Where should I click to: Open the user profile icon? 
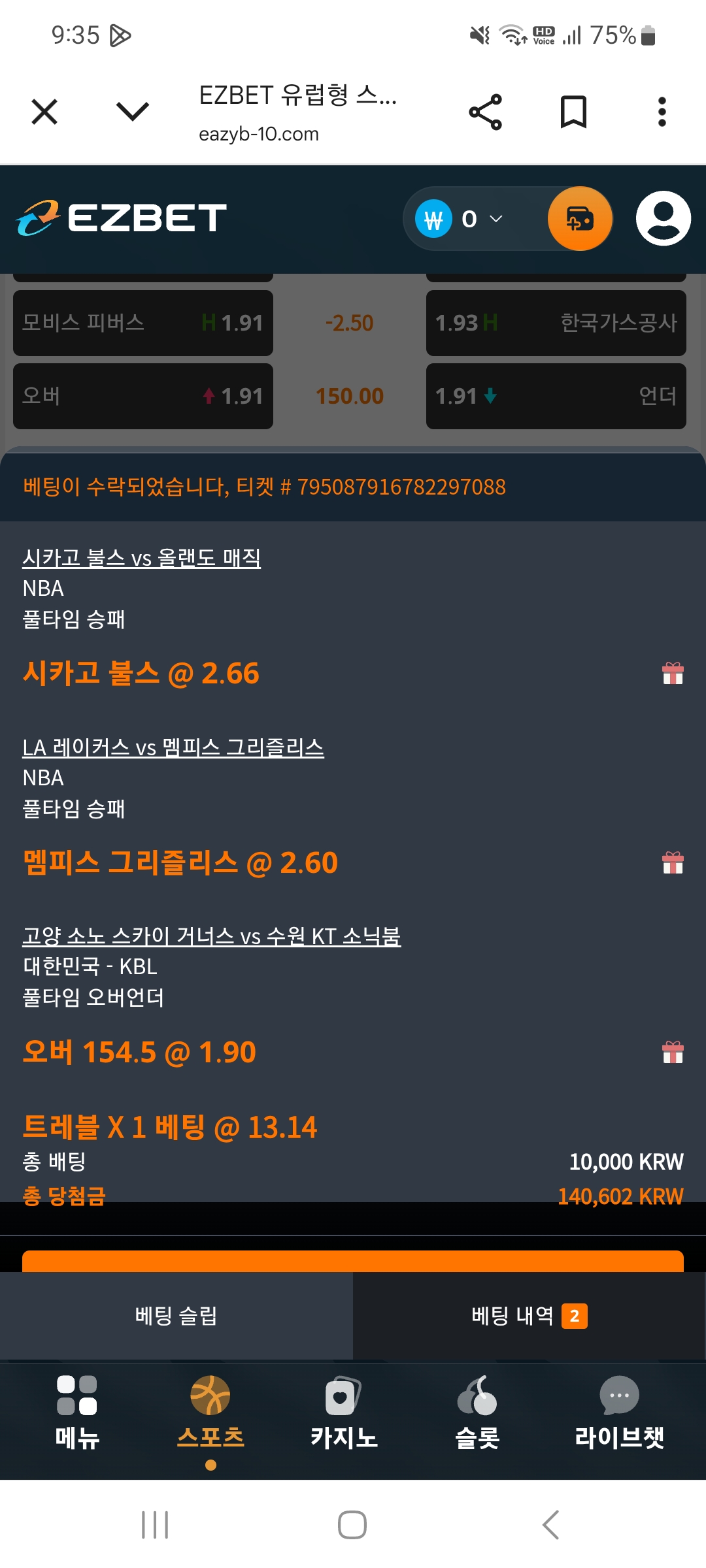tap(664, 219)
